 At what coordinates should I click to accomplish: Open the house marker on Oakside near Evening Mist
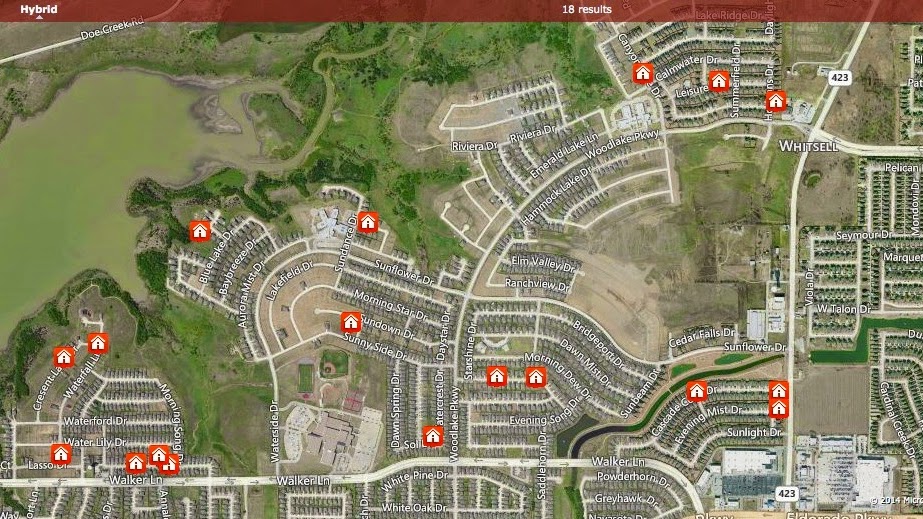696,391
